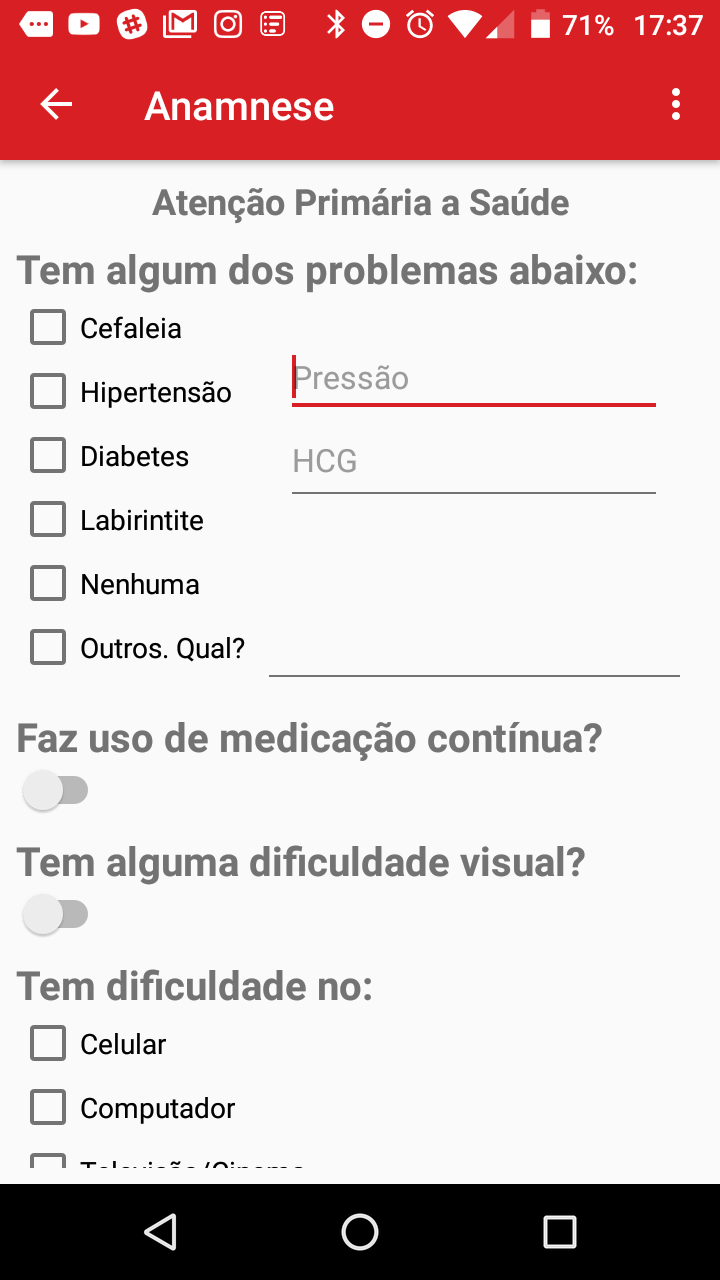Viewport: 720px width, 1280px height.
Task: Open the overflow menu
Action: point(676,105)
